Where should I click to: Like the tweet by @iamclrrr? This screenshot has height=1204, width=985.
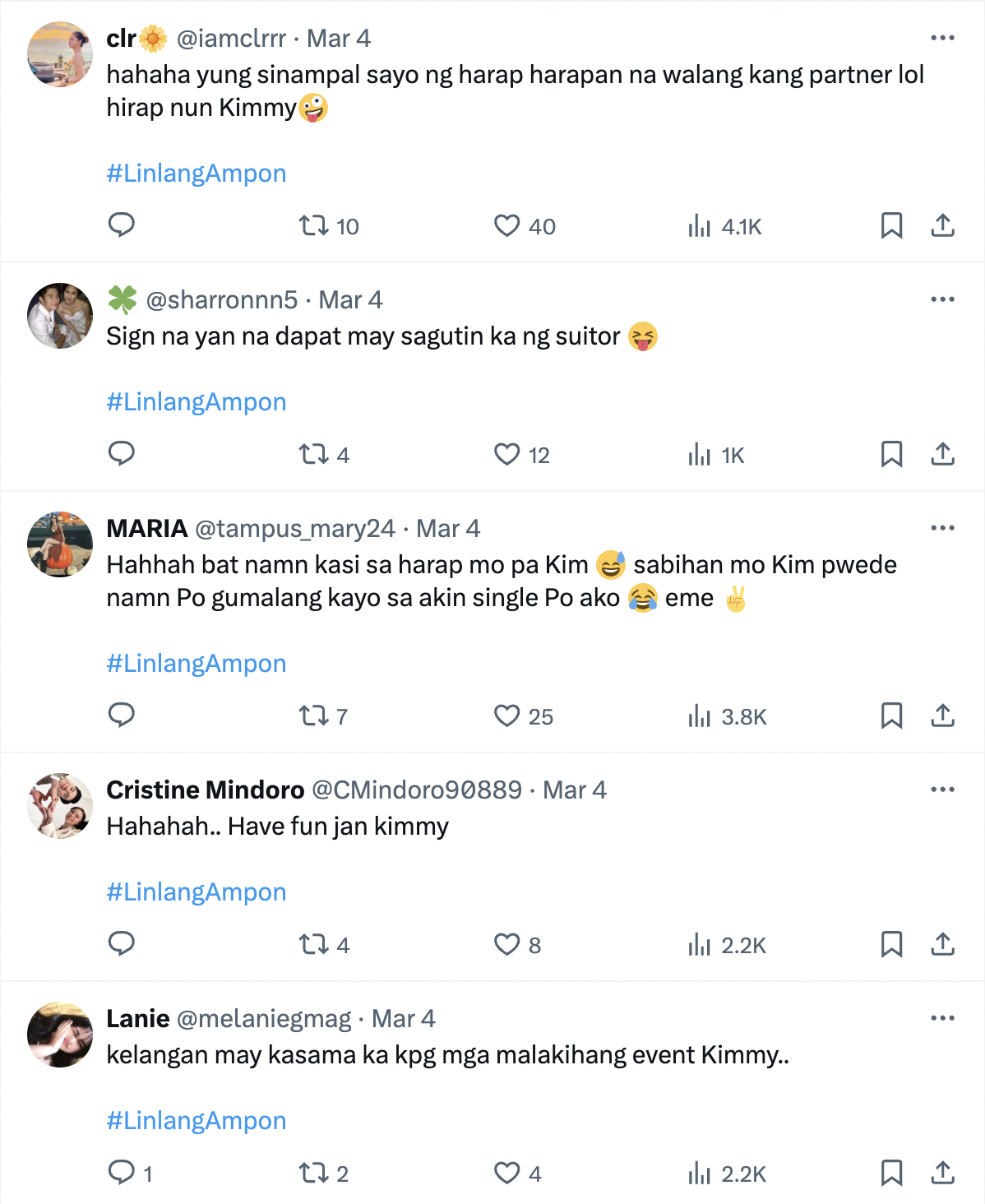[x=506, y=225]
